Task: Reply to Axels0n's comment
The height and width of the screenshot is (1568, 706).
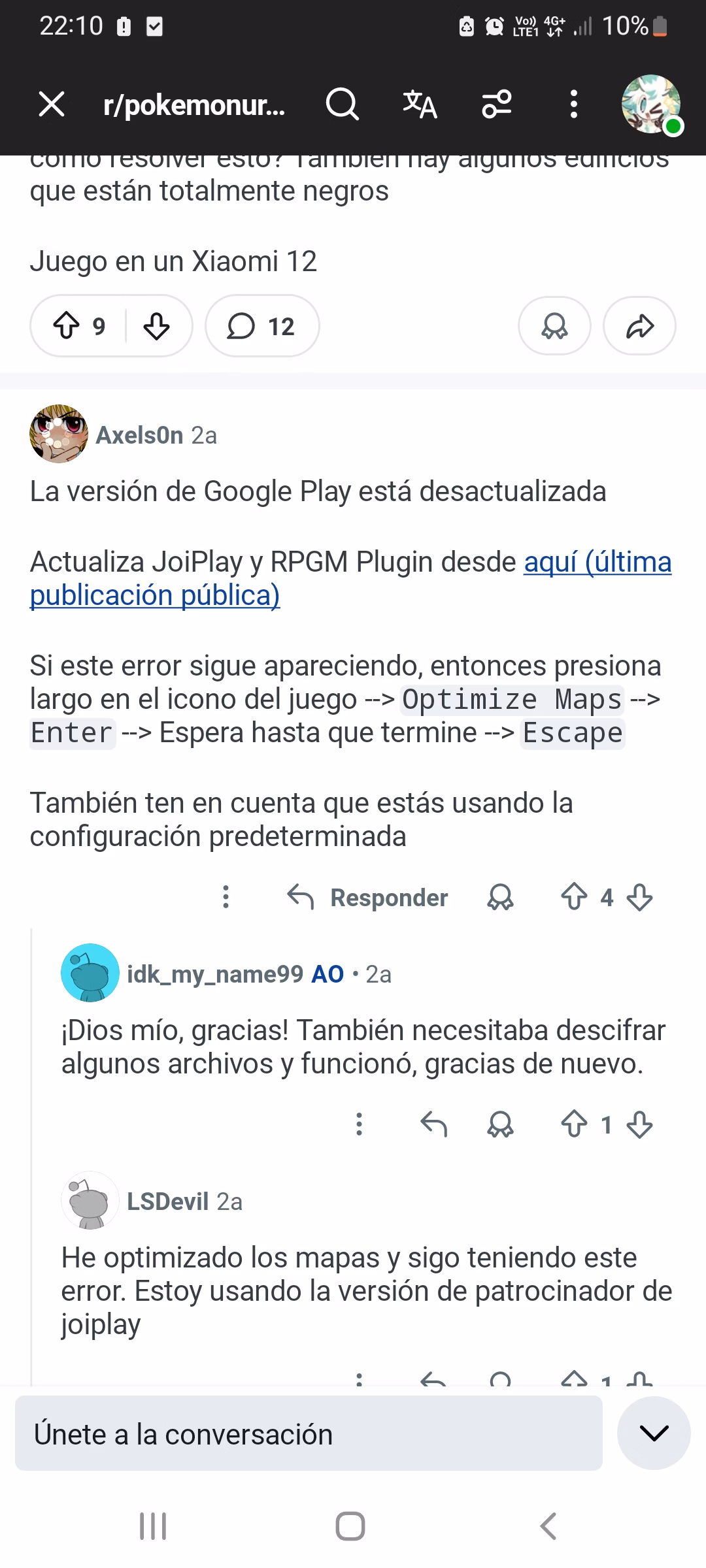Action: click(x=368, y=897)
